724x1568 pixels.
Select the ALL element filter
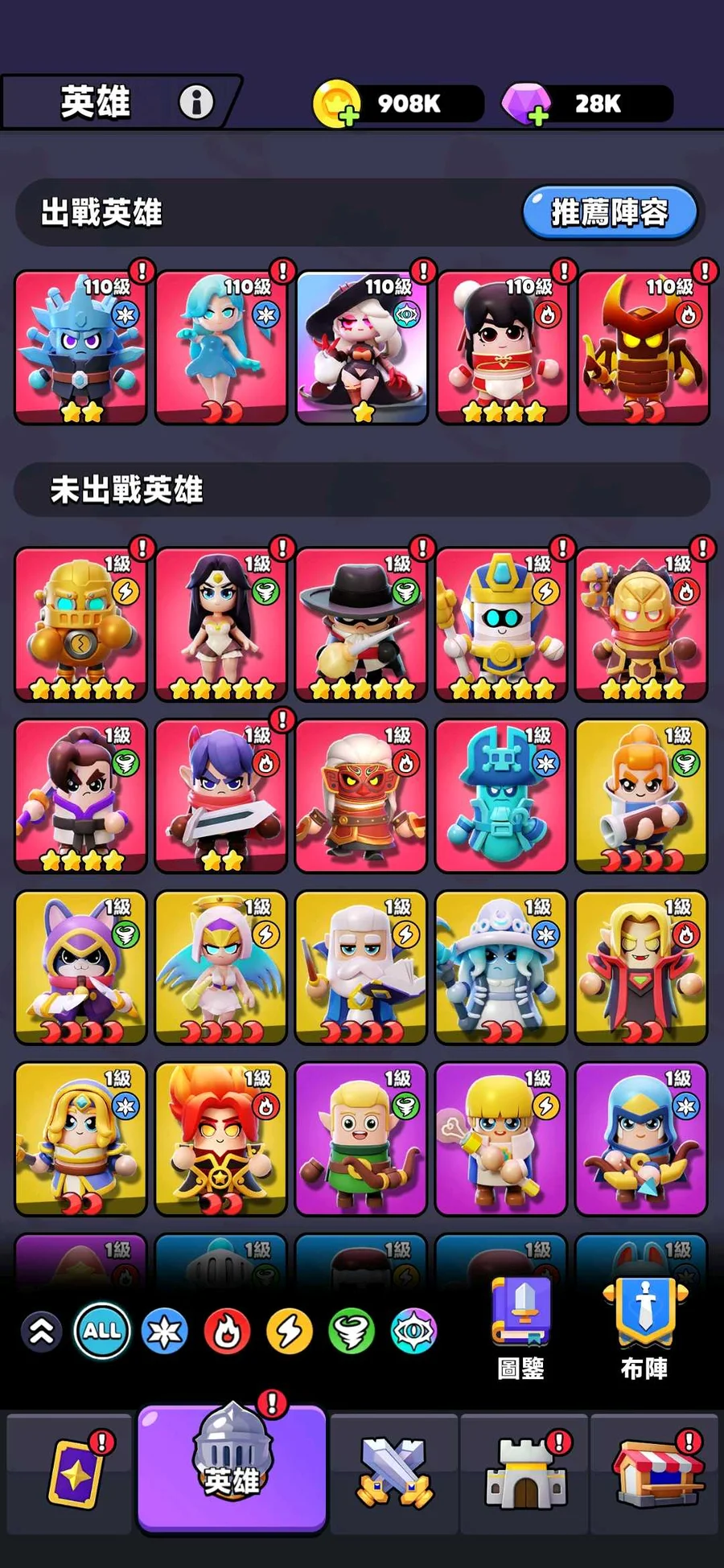[102, 1332]
